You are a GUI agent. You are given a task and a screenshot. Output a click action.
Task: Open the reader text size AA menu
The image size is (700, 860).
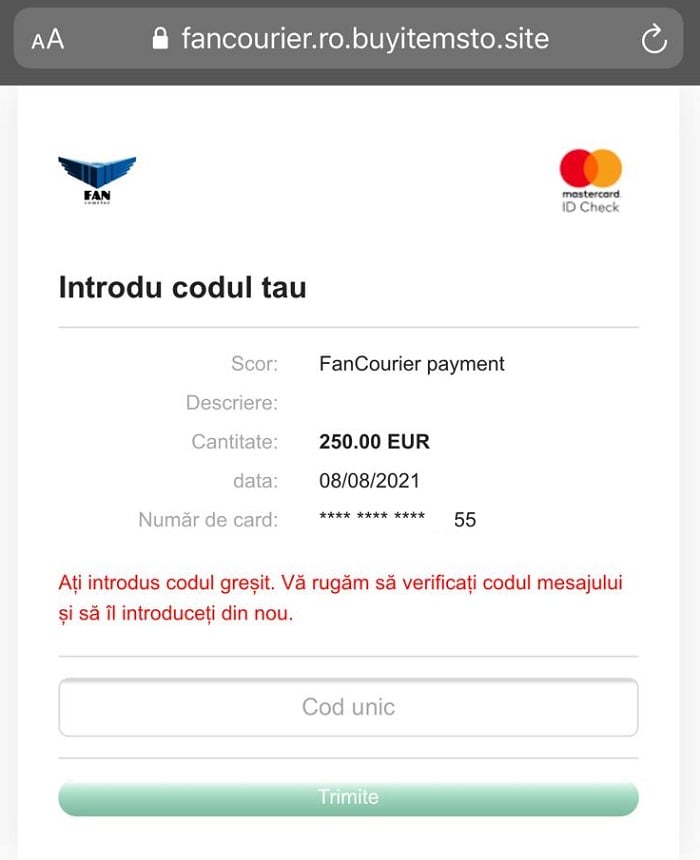pos(47,39)
